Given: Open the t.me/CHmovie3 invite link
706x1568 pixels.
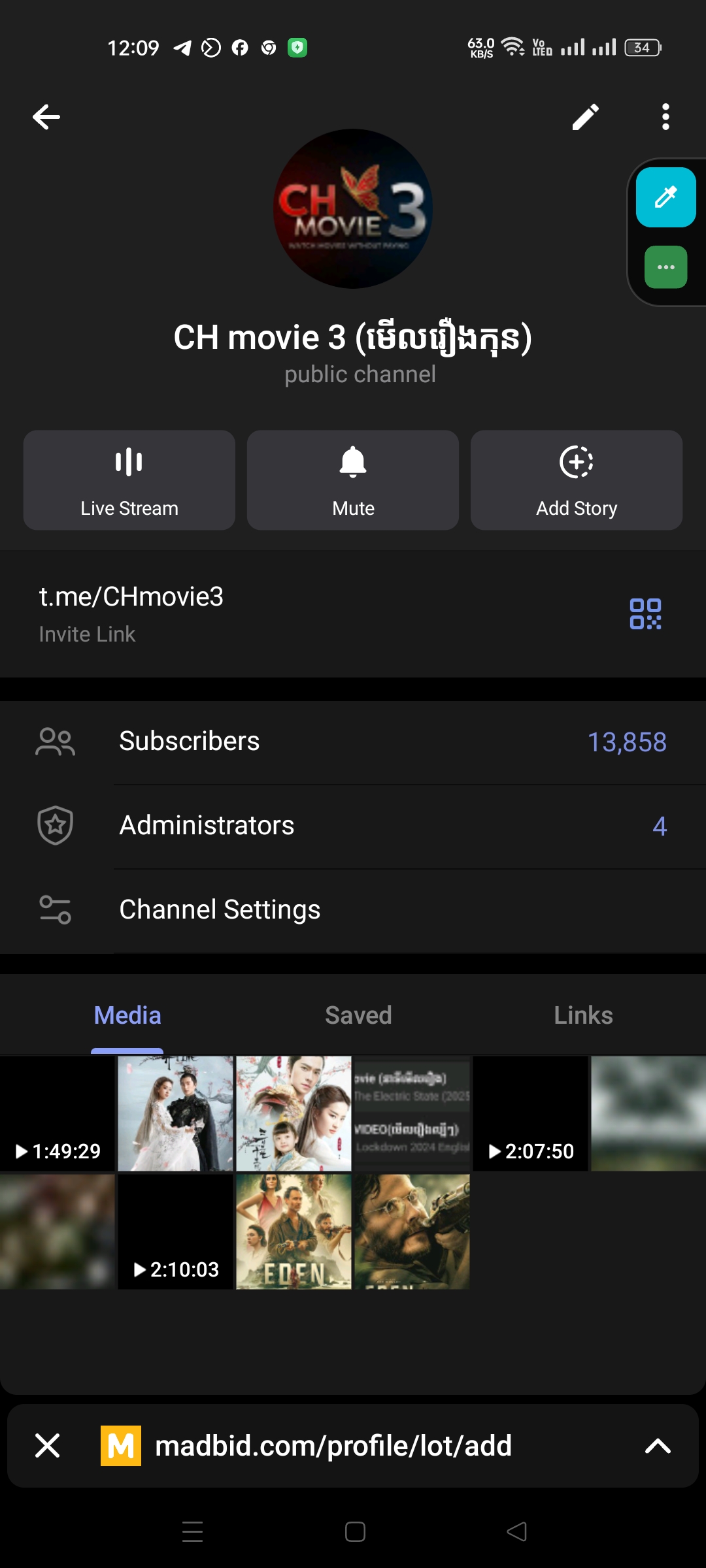Looking at the screenshot, I should pos(131,597).
